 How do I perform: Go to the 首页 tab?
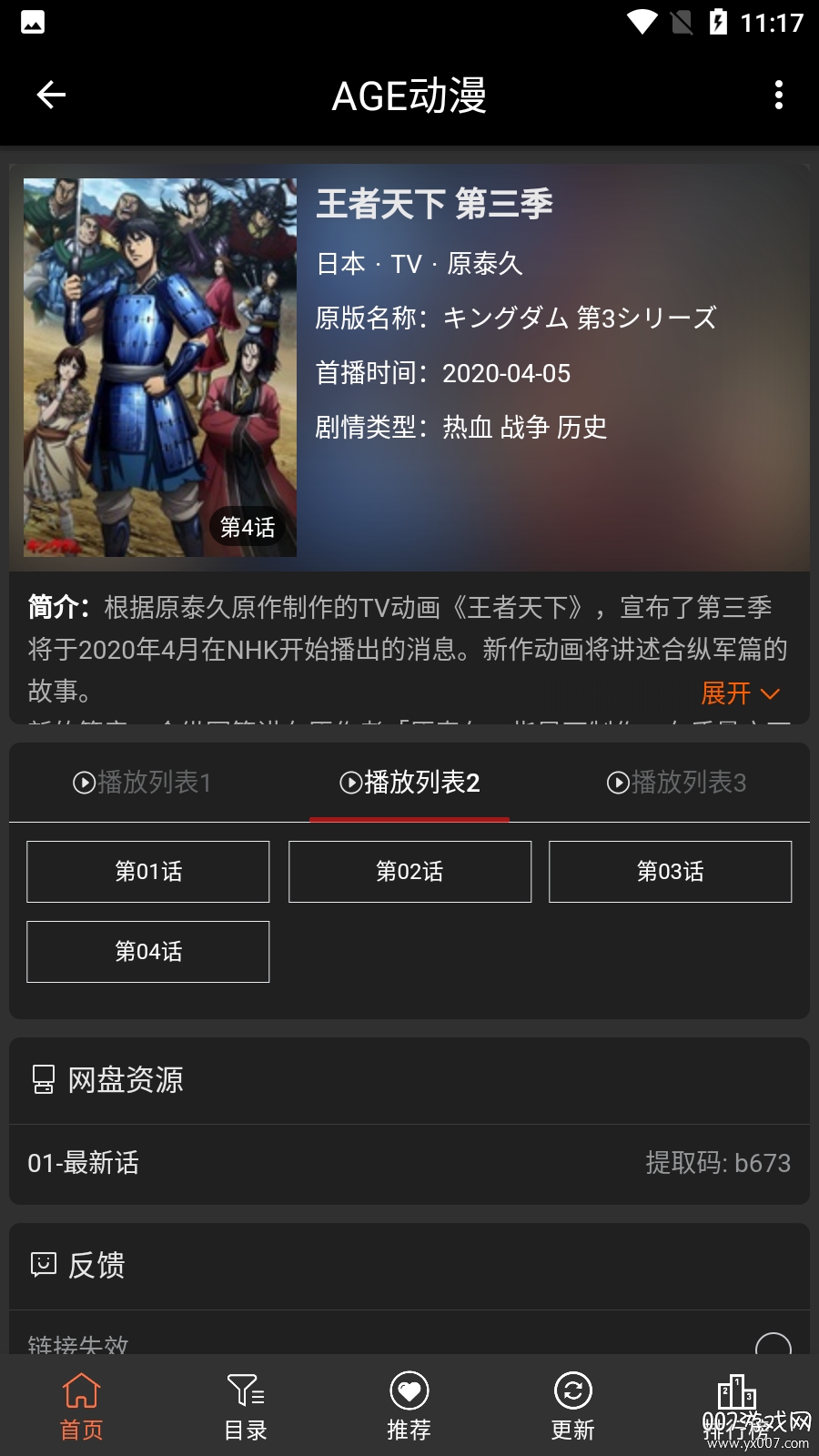pos(82,1406)
